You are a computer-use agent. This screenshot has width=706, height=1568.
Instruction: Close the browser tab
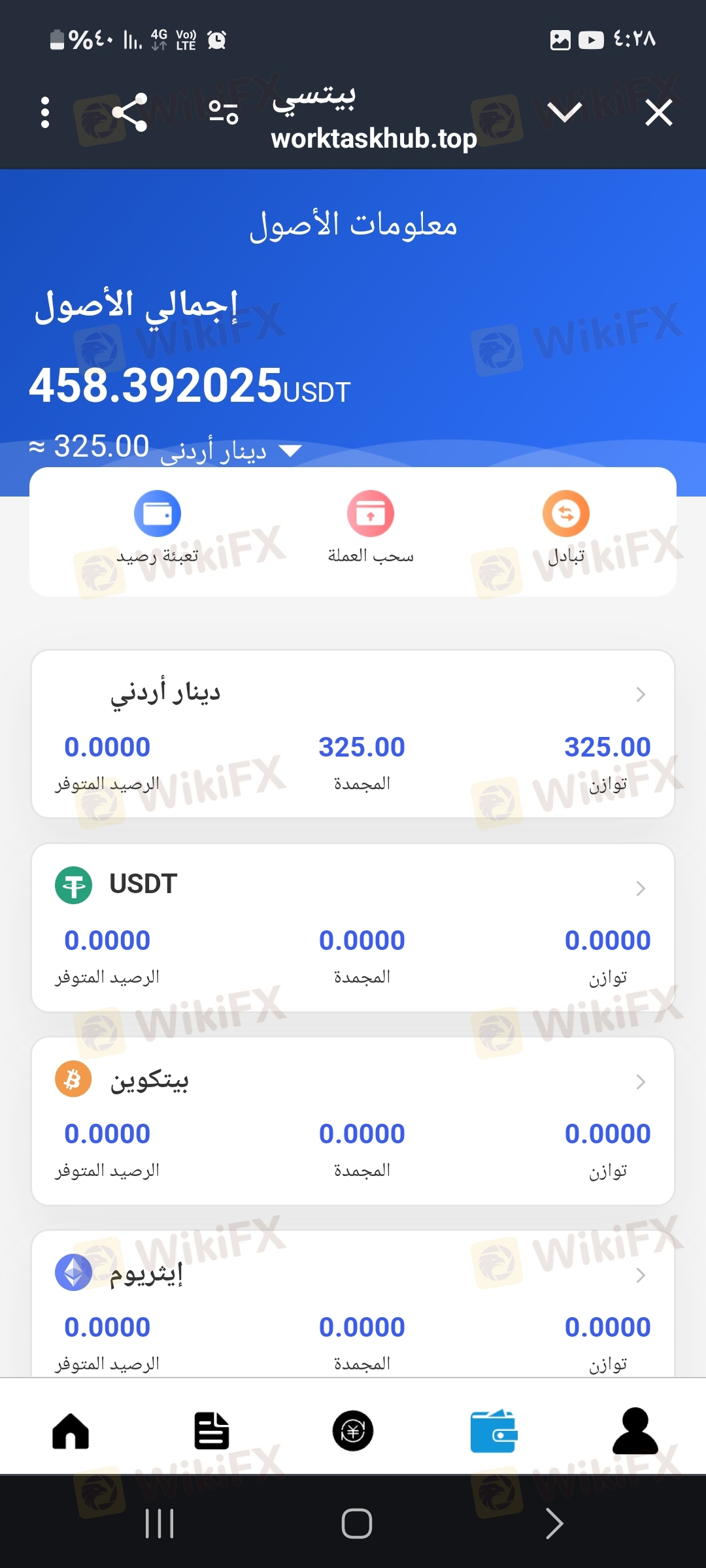pos(658,112)
